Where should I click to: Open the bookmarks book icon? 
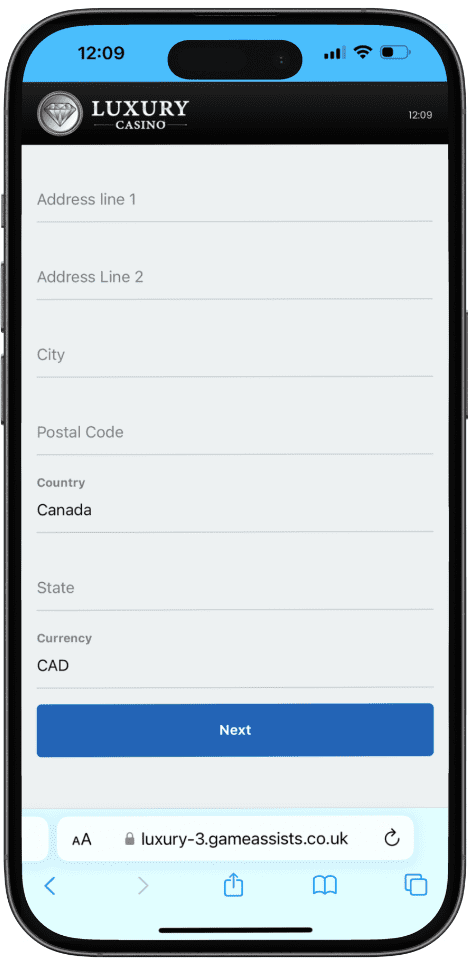click(x=325, y=886)
